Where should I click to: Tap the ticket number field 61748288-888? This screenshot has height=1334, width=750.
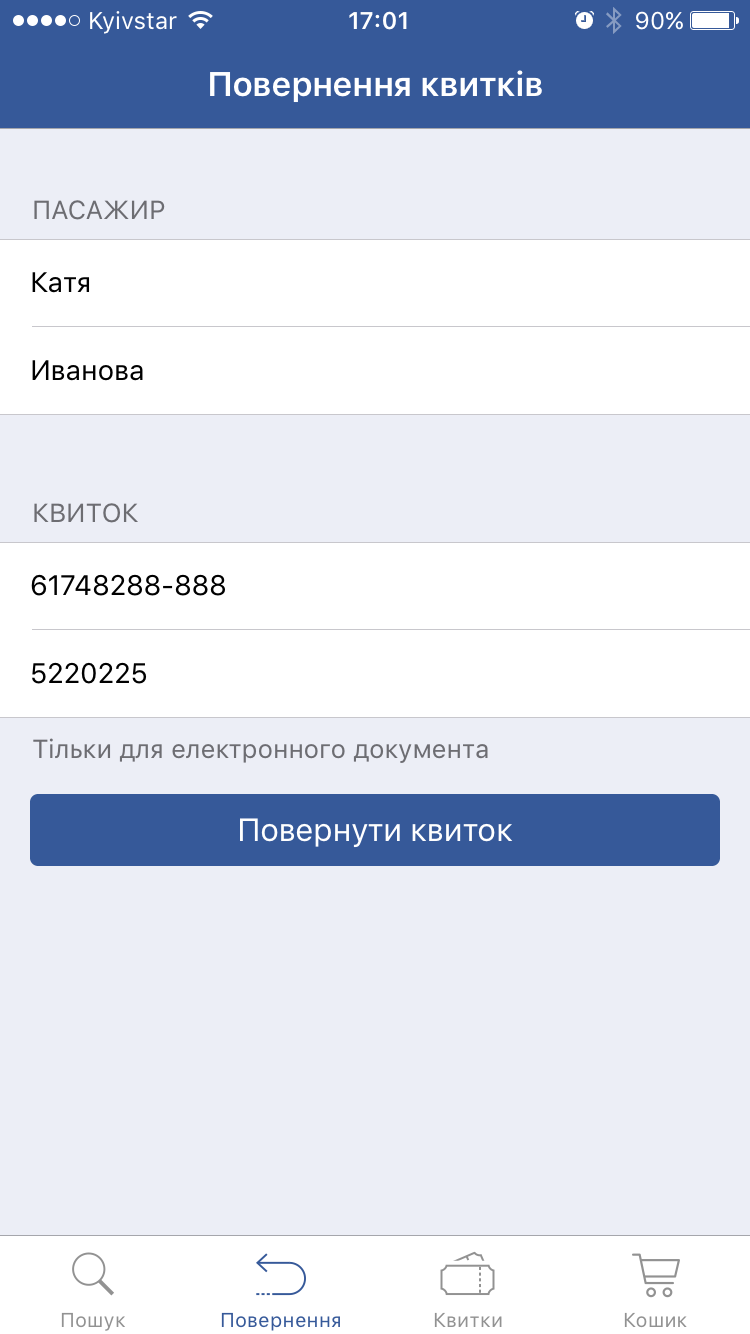pyautogui.click(x=375, y=586)
